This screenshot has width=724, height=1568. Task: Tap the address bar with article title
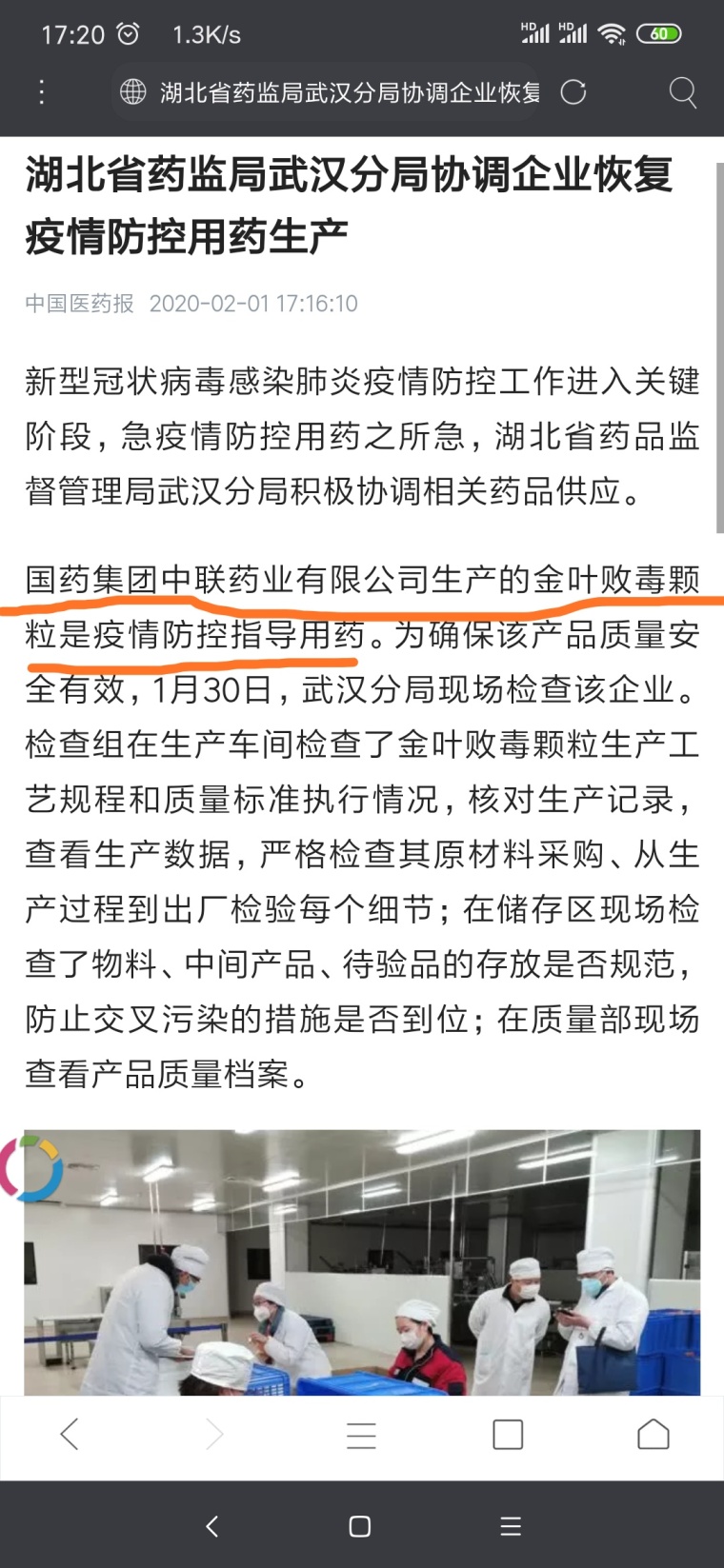[x=333, y=92]
